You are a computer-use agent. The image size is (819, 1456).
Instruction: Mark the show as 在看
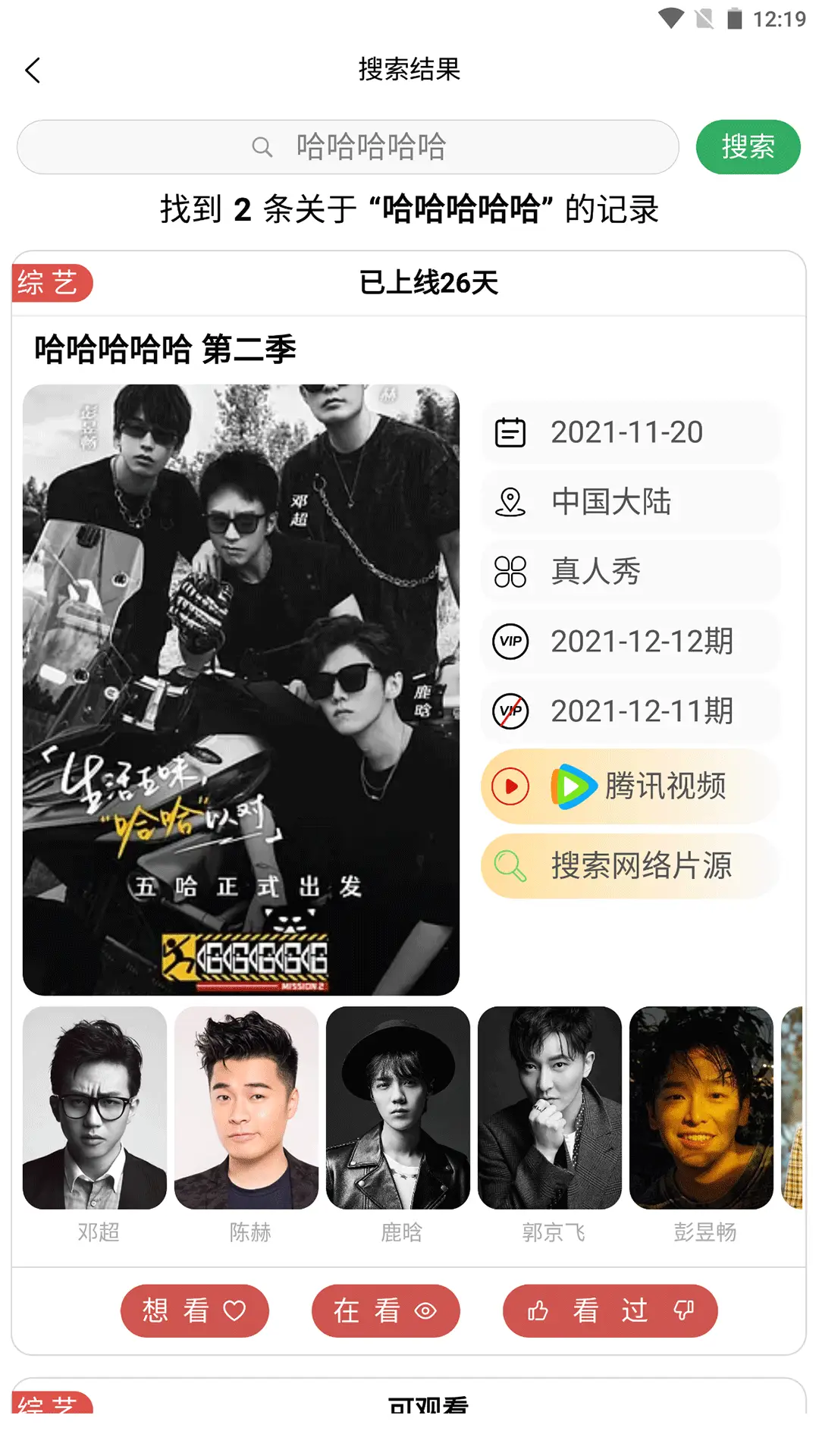coord(385,1310)
